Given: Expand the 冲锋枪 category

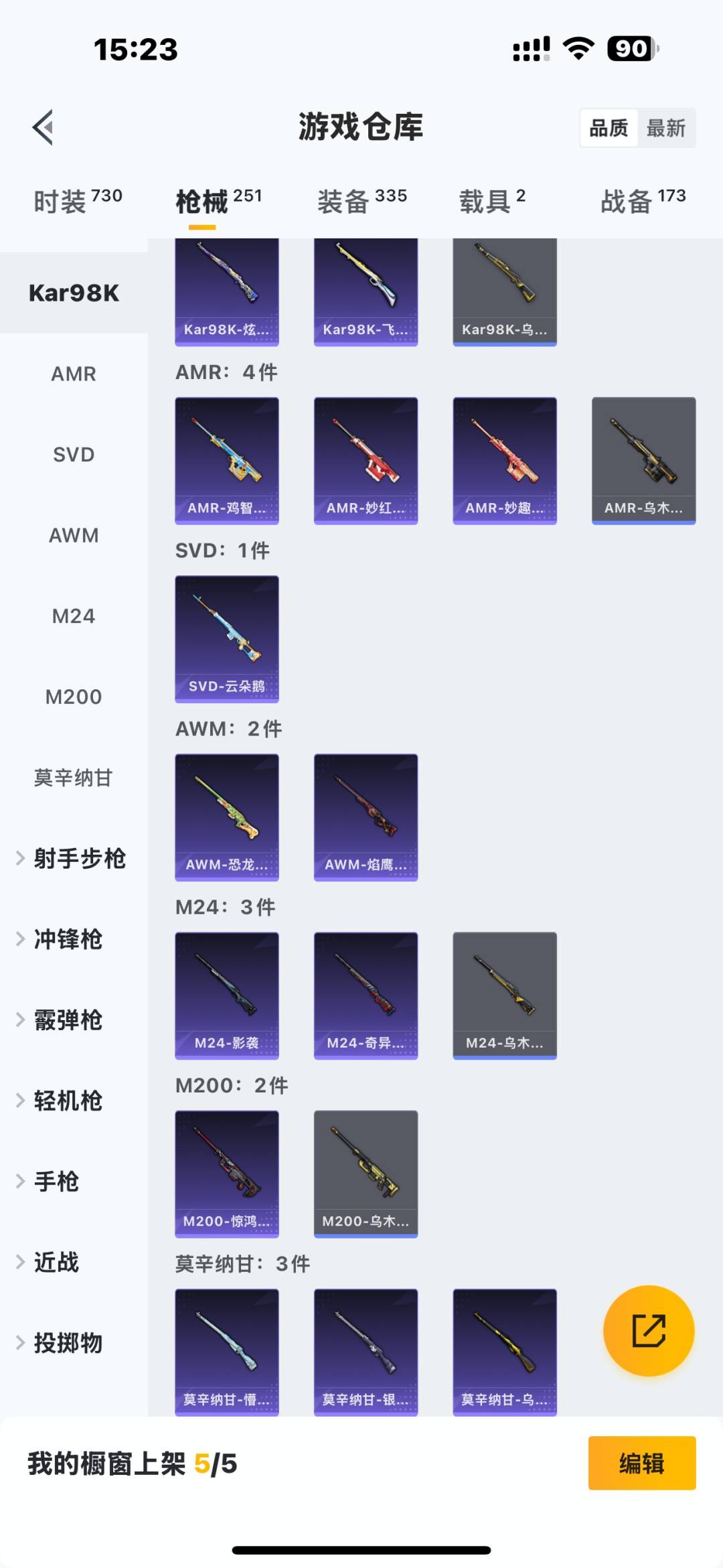Looking at the screenshot, I should pos(67,940).
